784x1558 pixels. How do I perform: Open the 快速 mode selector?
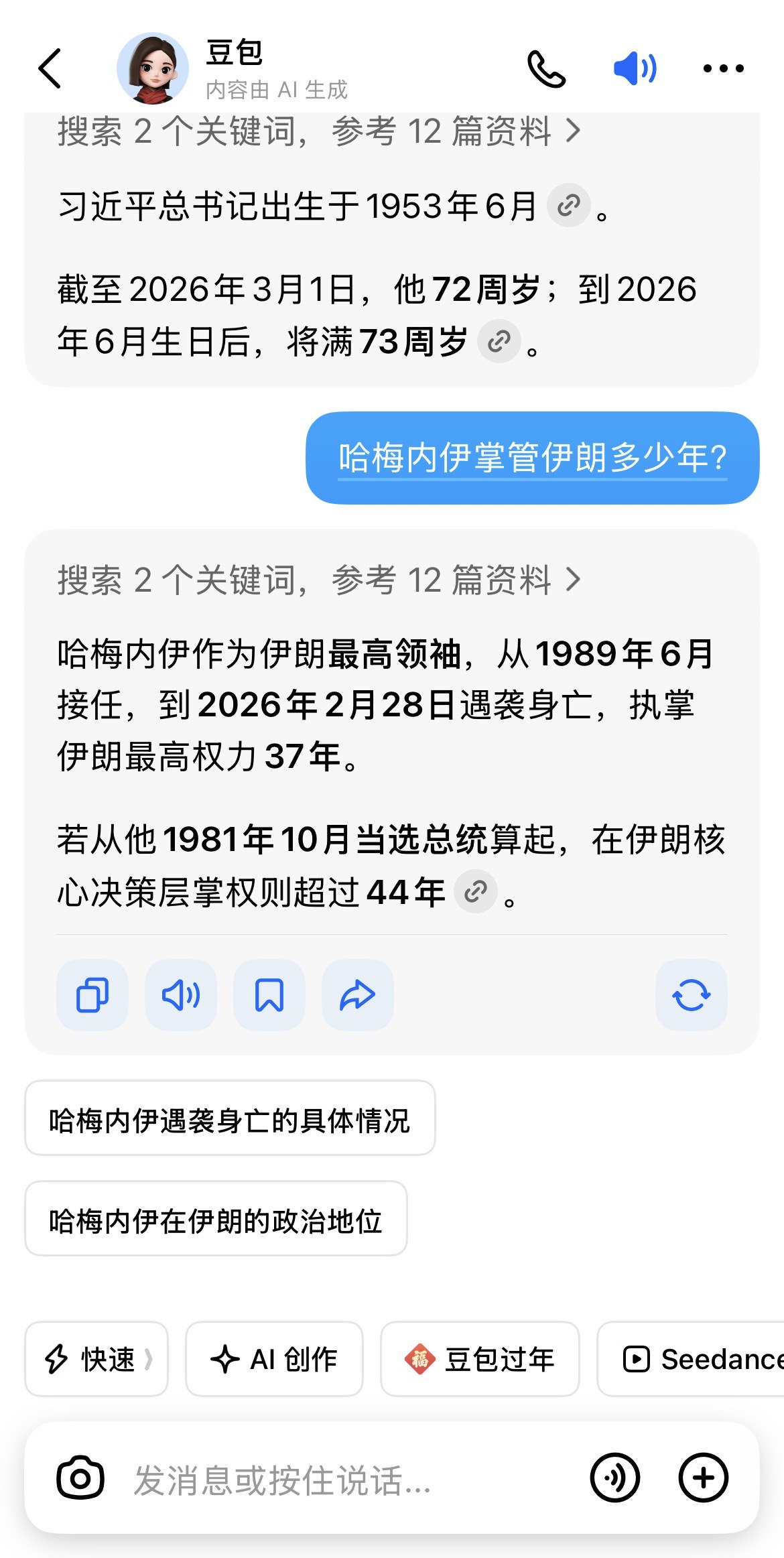tap(96, 1359)
